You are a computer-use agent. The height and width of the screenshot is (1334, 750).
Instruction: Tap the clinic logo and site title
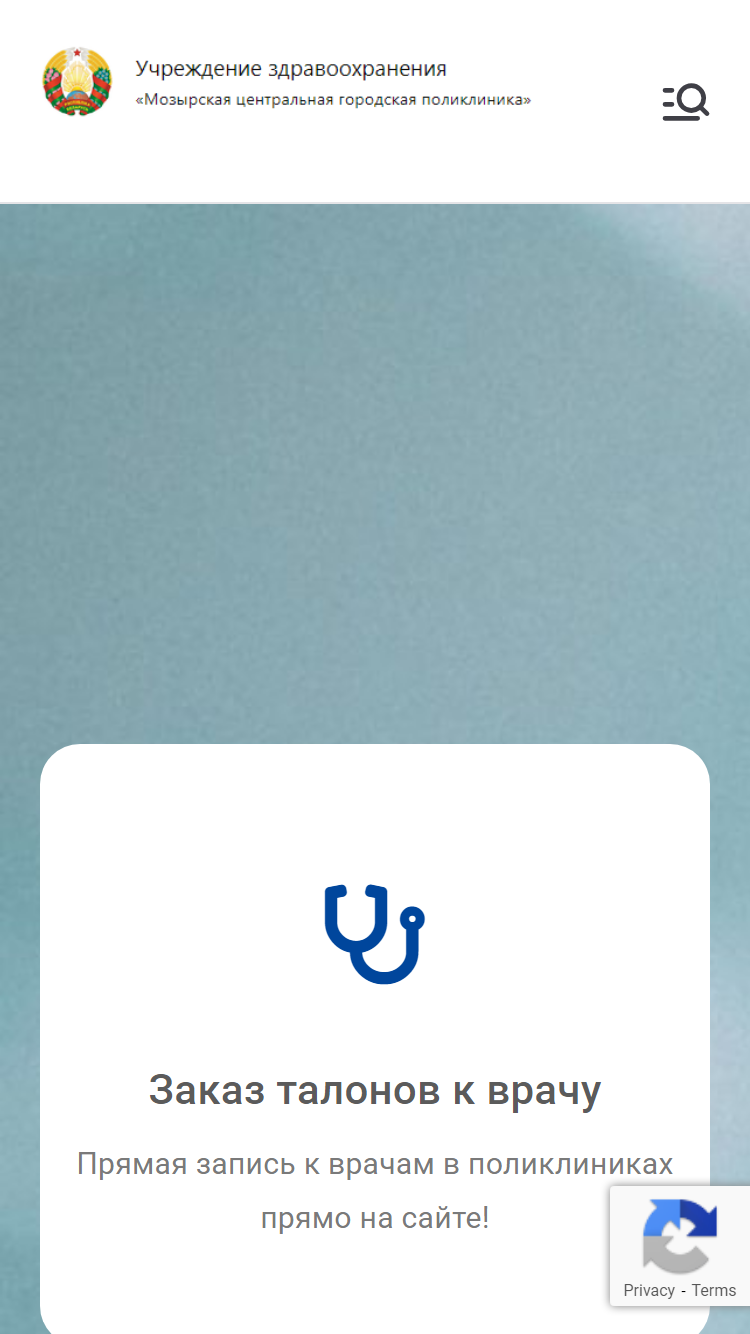(x=287, y=83)
